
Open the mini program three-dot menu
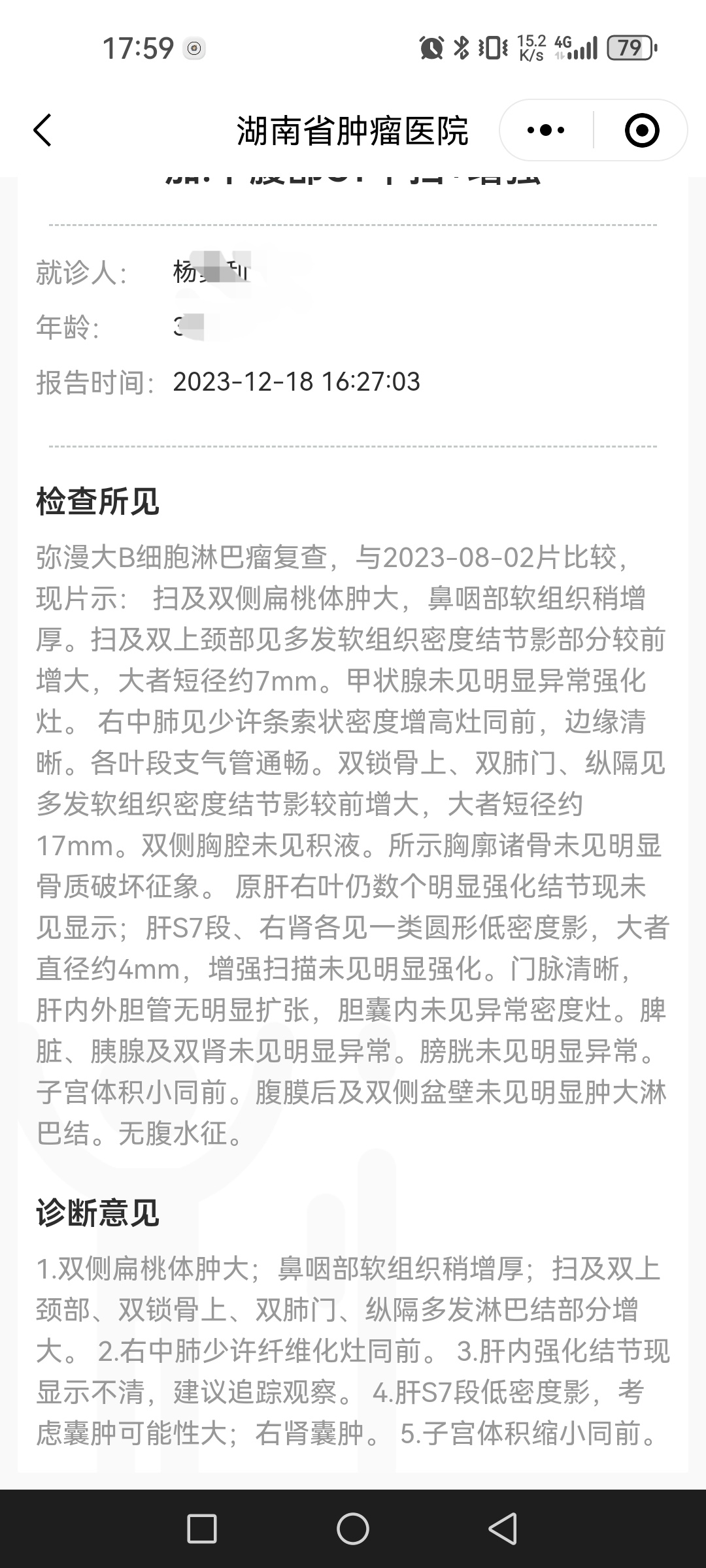coord(546,130)
